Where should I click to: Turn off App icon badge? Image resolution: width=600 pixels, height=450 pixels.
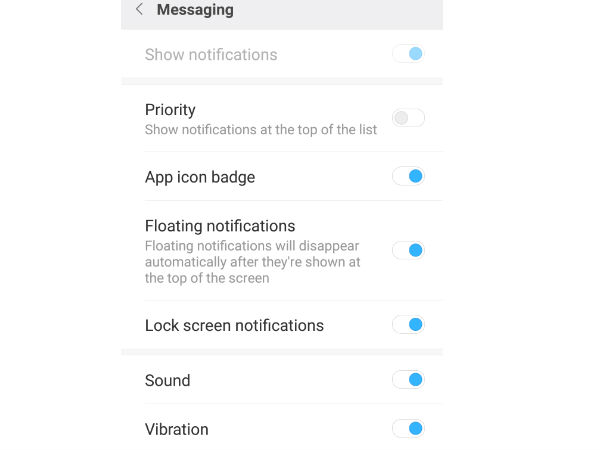point(408,177)
